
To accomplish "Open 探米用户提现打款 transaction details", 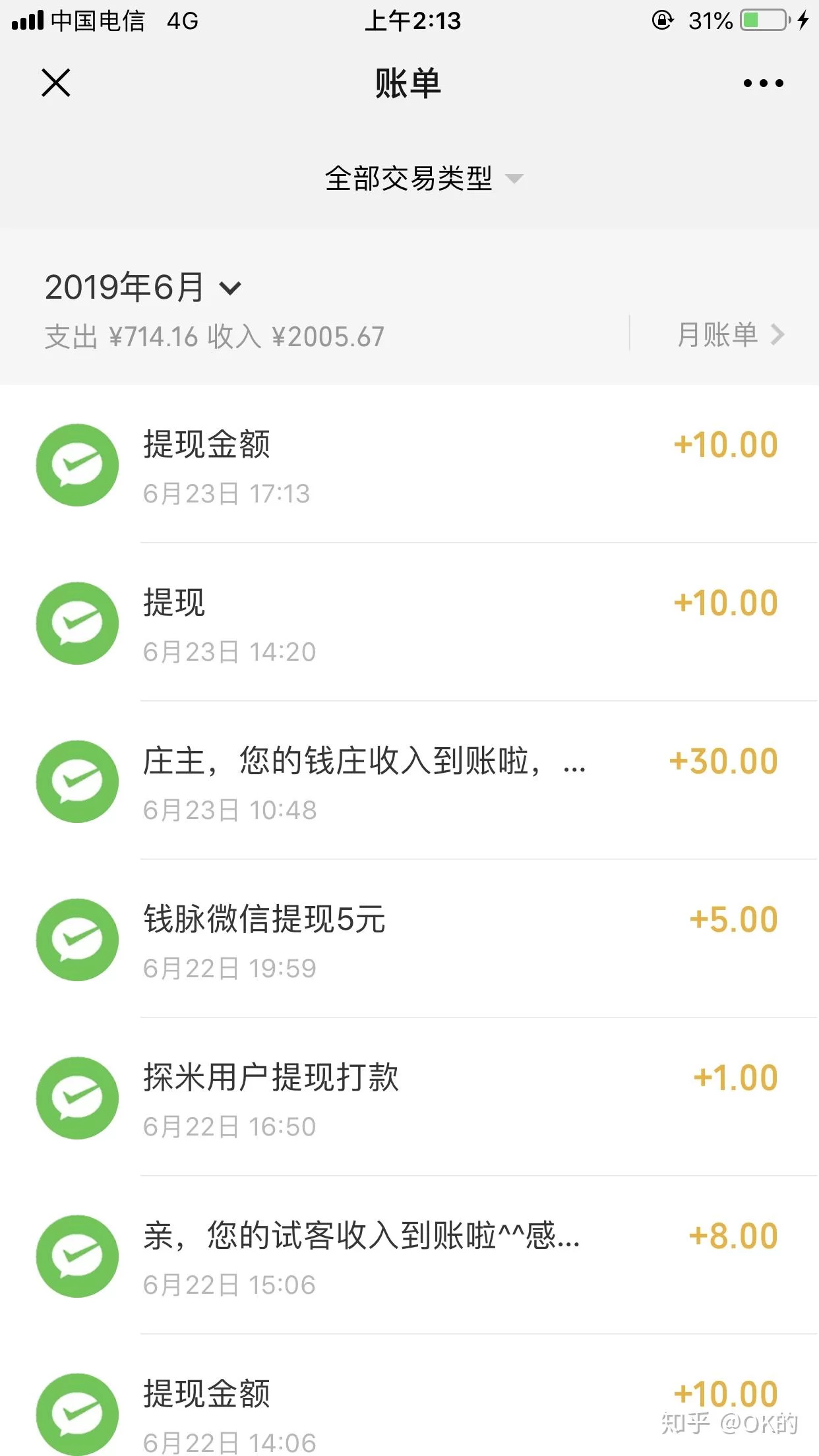I will point(422,1099).
